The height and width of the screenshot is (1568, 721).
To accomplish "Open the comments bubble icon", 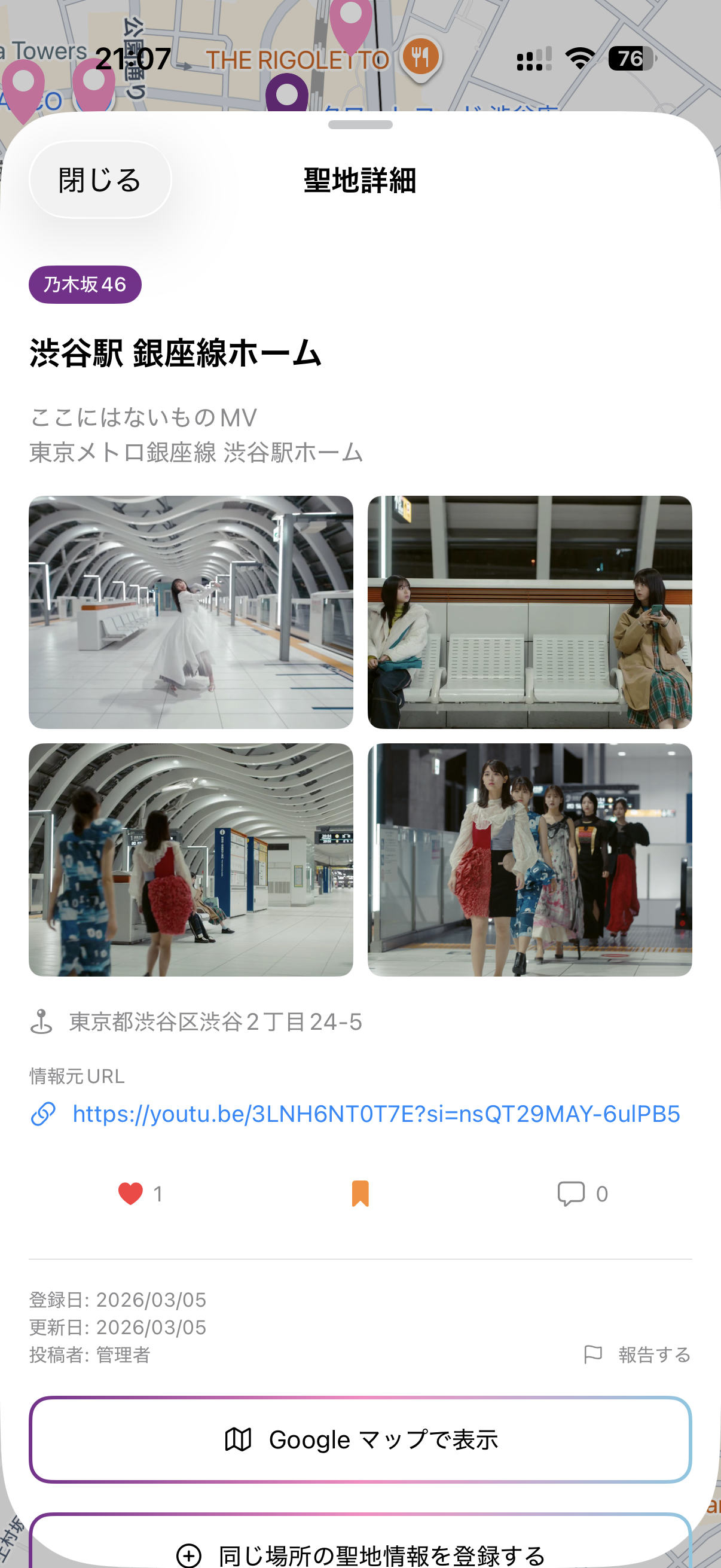I will pos(571,1194).
